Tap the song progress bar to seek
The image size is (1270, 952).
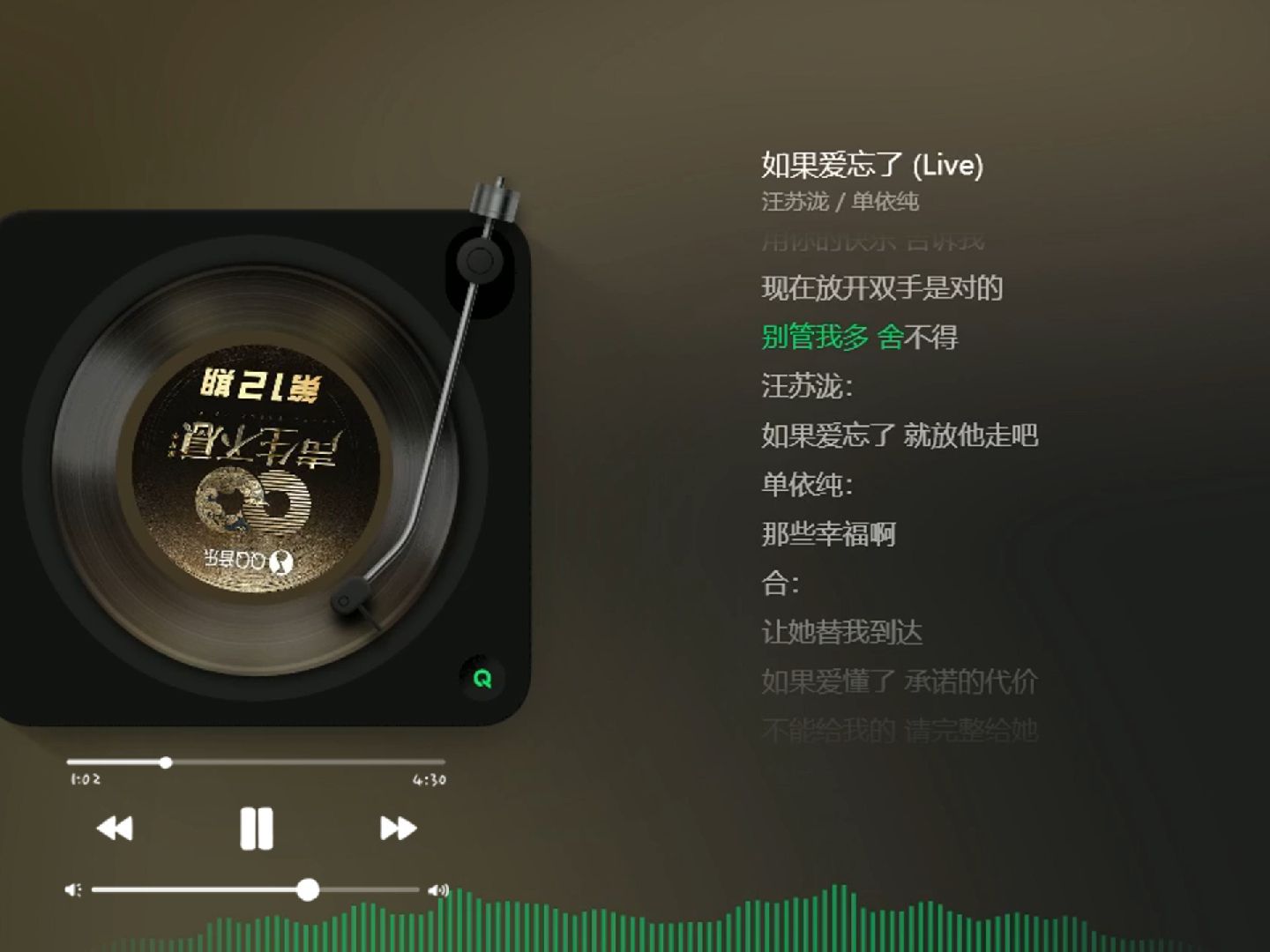[x=256, y=762]
